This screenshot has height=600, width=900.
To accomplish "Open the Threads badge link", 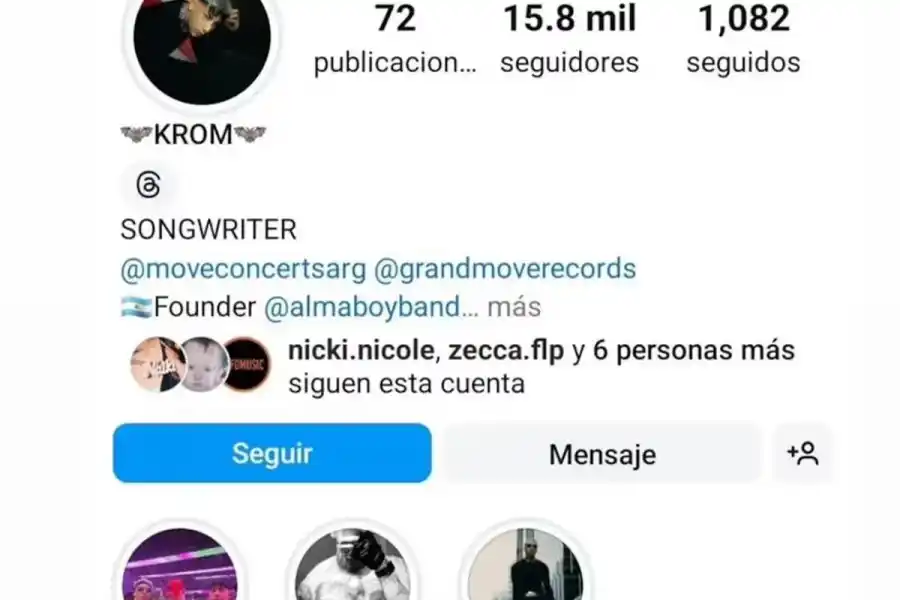I will (148, 186).
